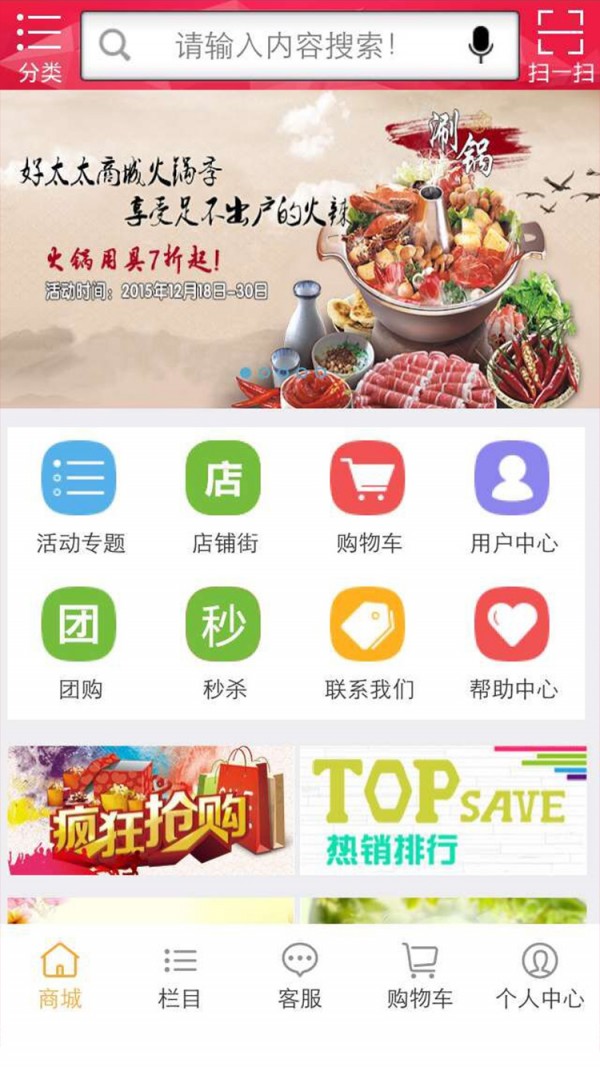Switch to the 栏目 tab
600x1067 pixels.
point(180,975)
